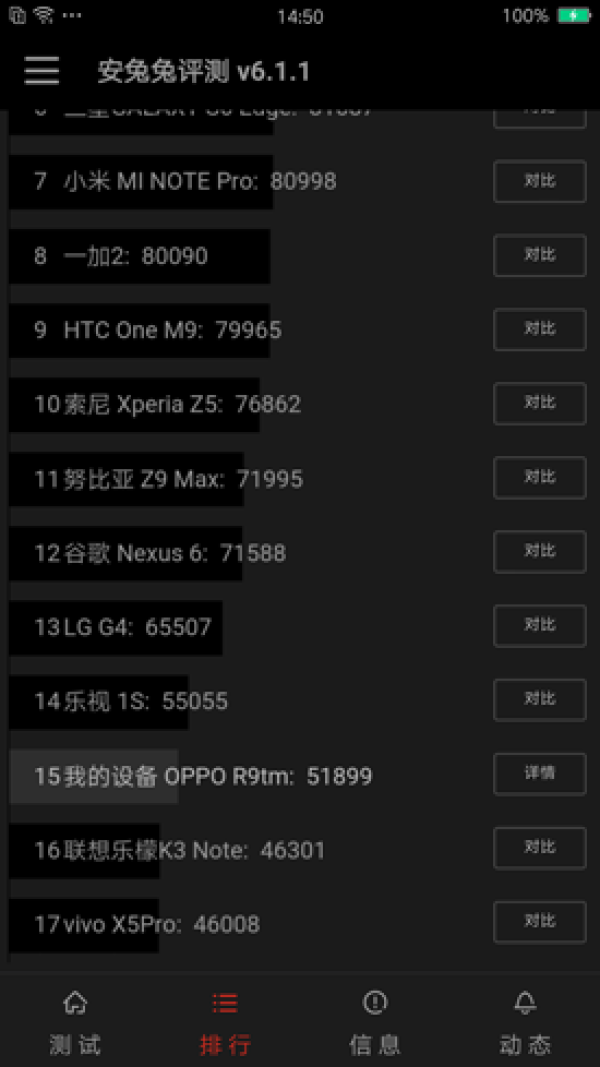Tap 对比 next to HTC One M9
Screen dimensions: 600x1067
pos(539,329)
